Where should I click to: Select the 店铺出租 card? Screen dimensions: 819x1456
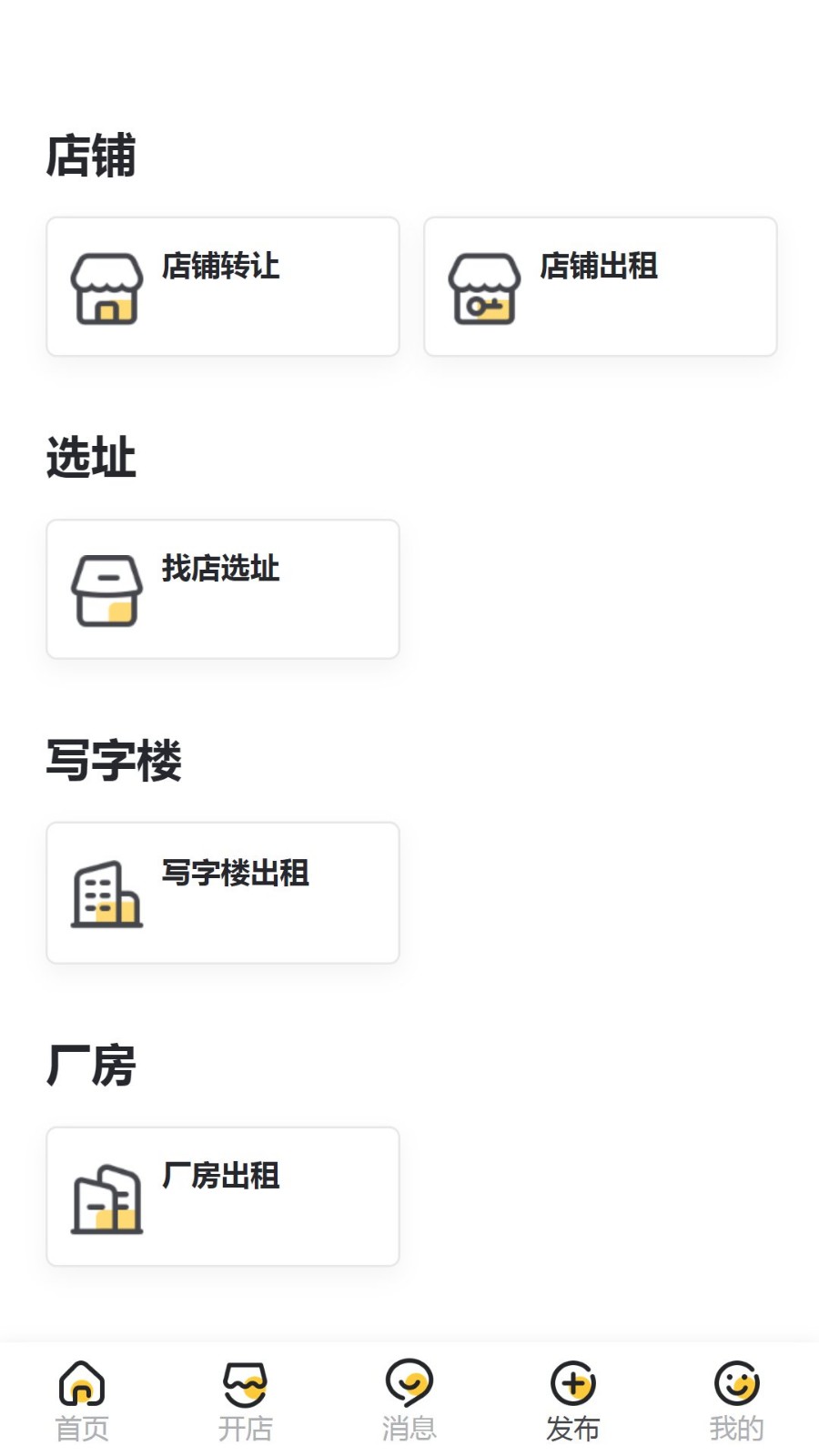point(601,287)
